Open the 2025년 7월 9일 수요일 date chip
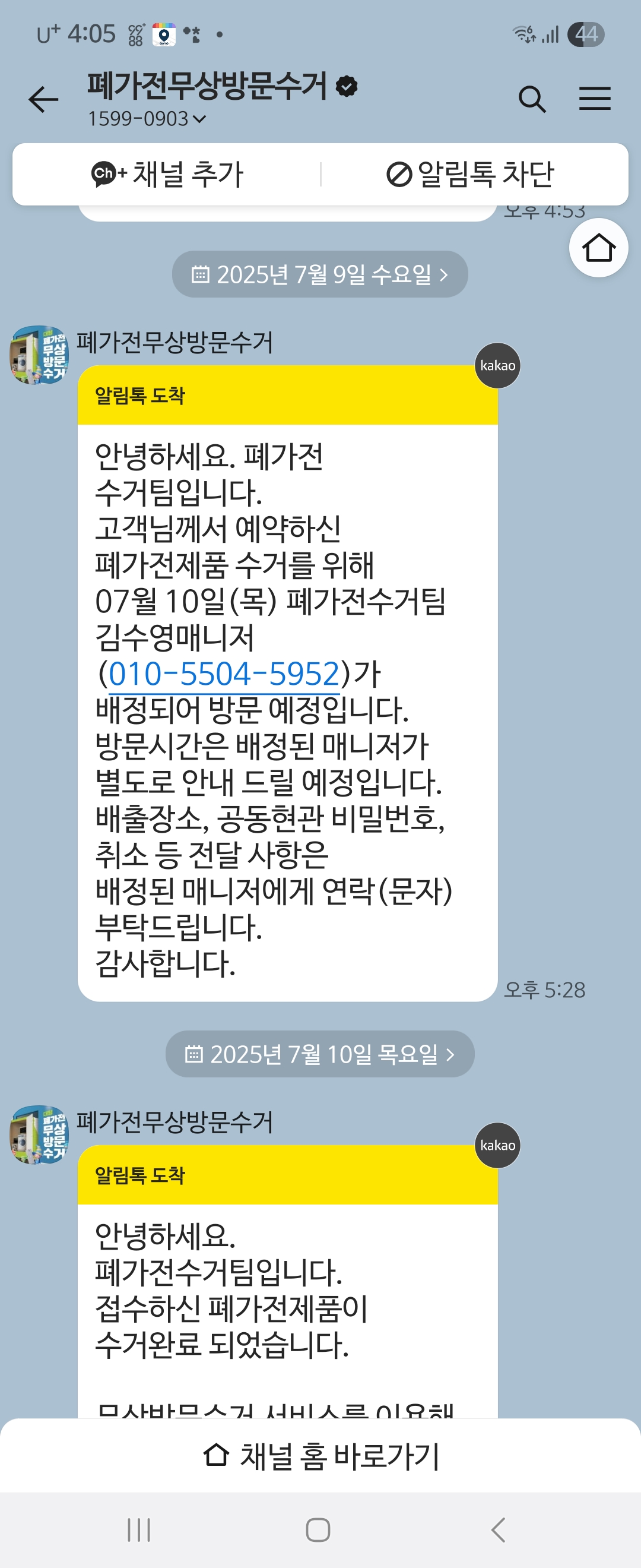Viewport: 641px width, 1568px height. pyautogui.click(x=320, y=274)
